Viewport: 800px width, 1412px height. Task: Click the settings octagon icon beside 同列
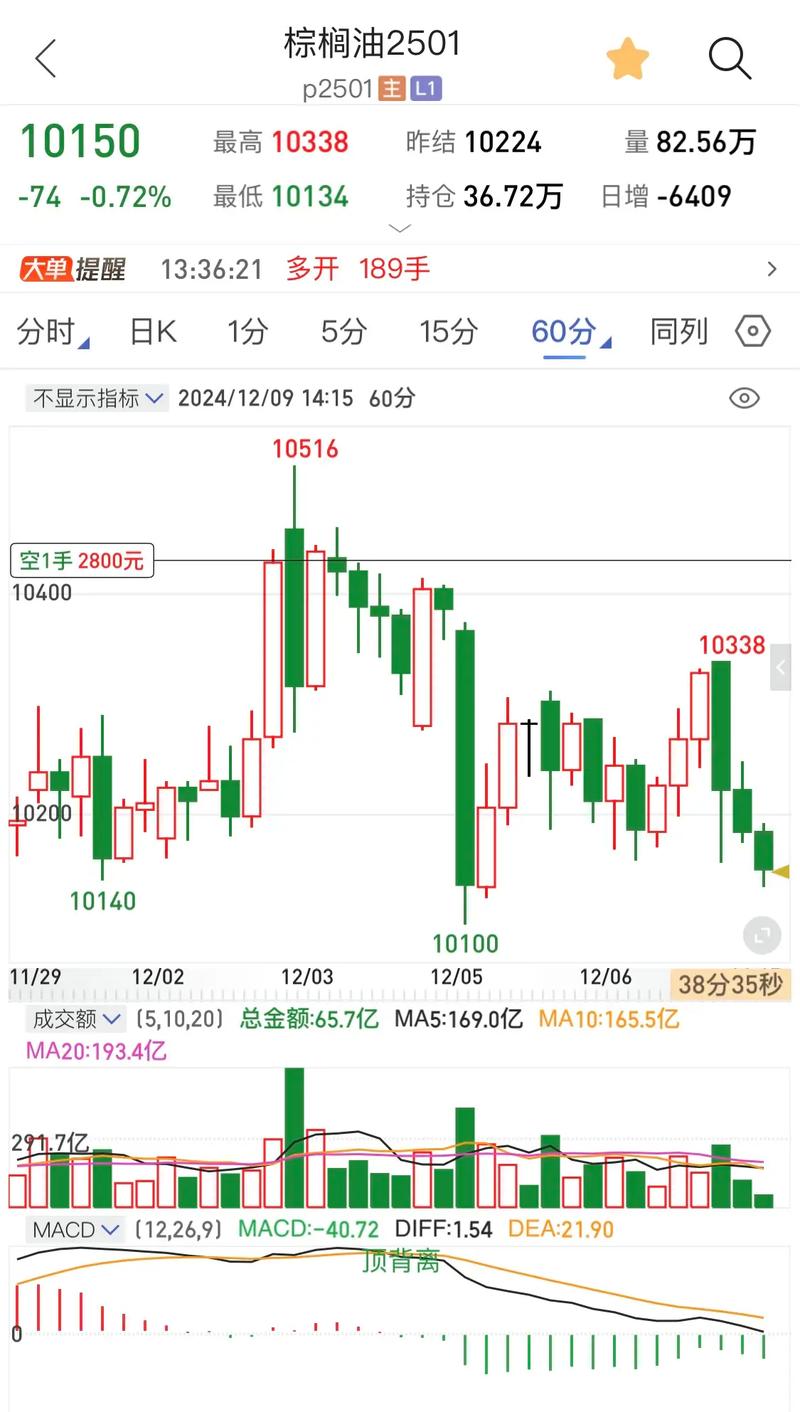coord(752,331)
